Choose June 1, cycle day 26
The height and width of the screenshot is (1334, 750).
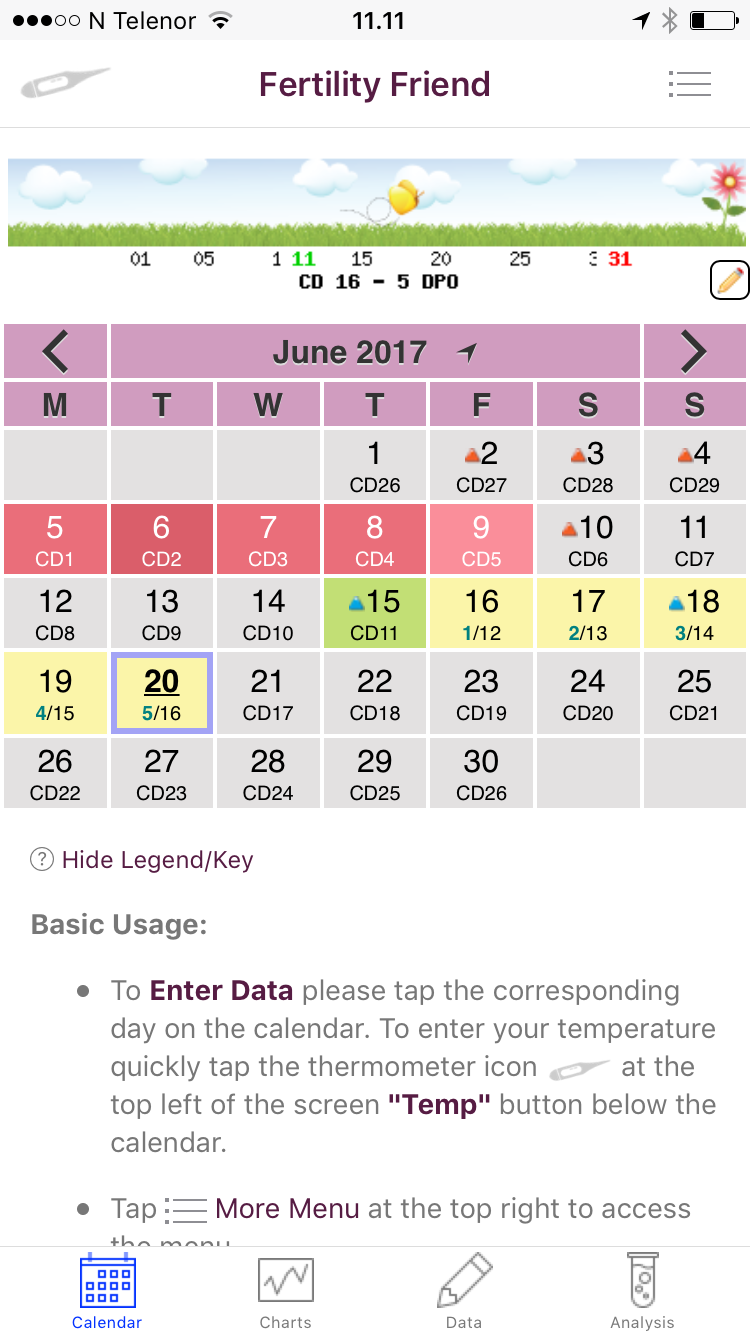[375, 465]
